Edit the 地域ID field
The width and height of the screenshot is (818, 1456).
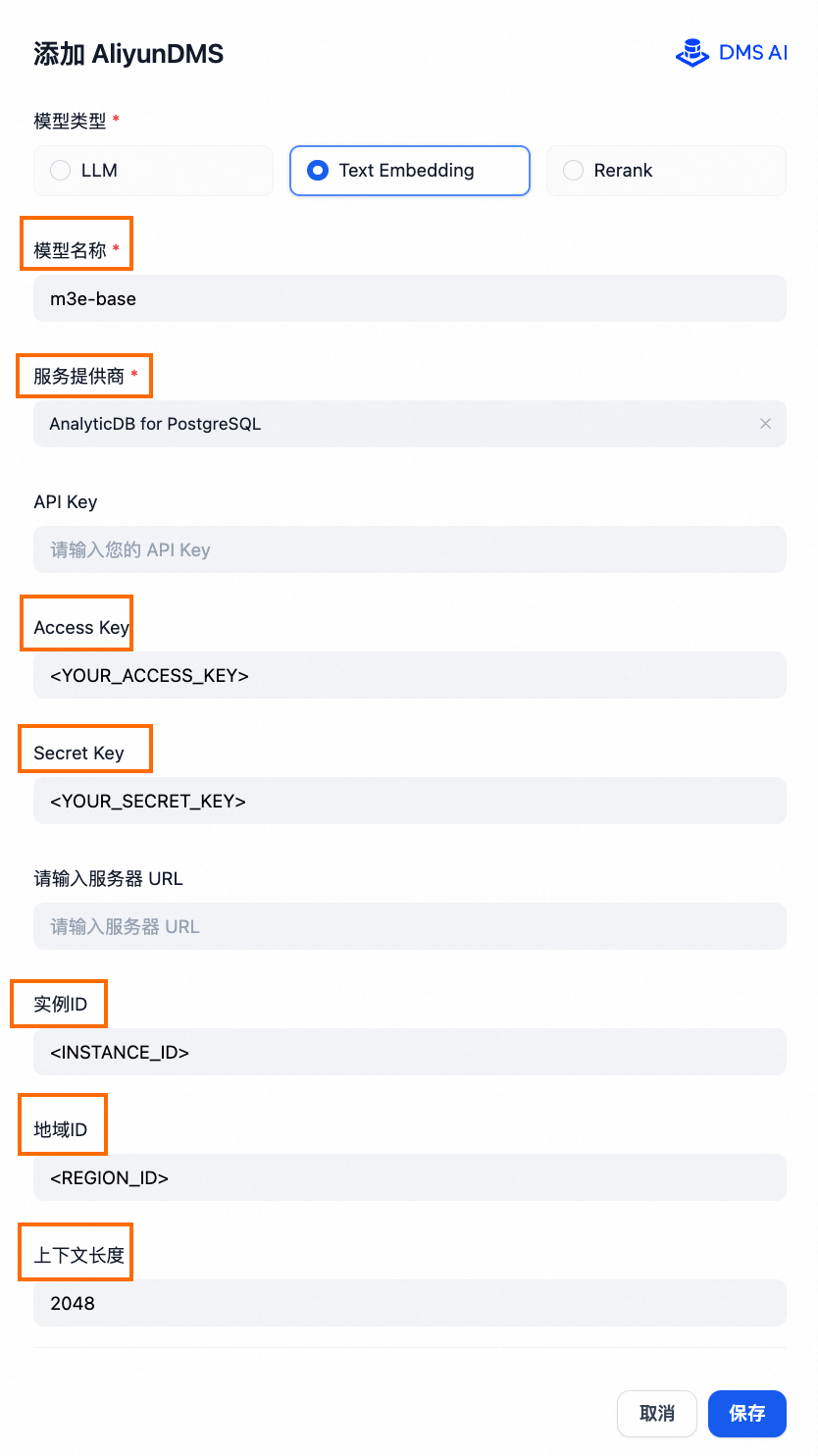click(x=409, y=1177)
